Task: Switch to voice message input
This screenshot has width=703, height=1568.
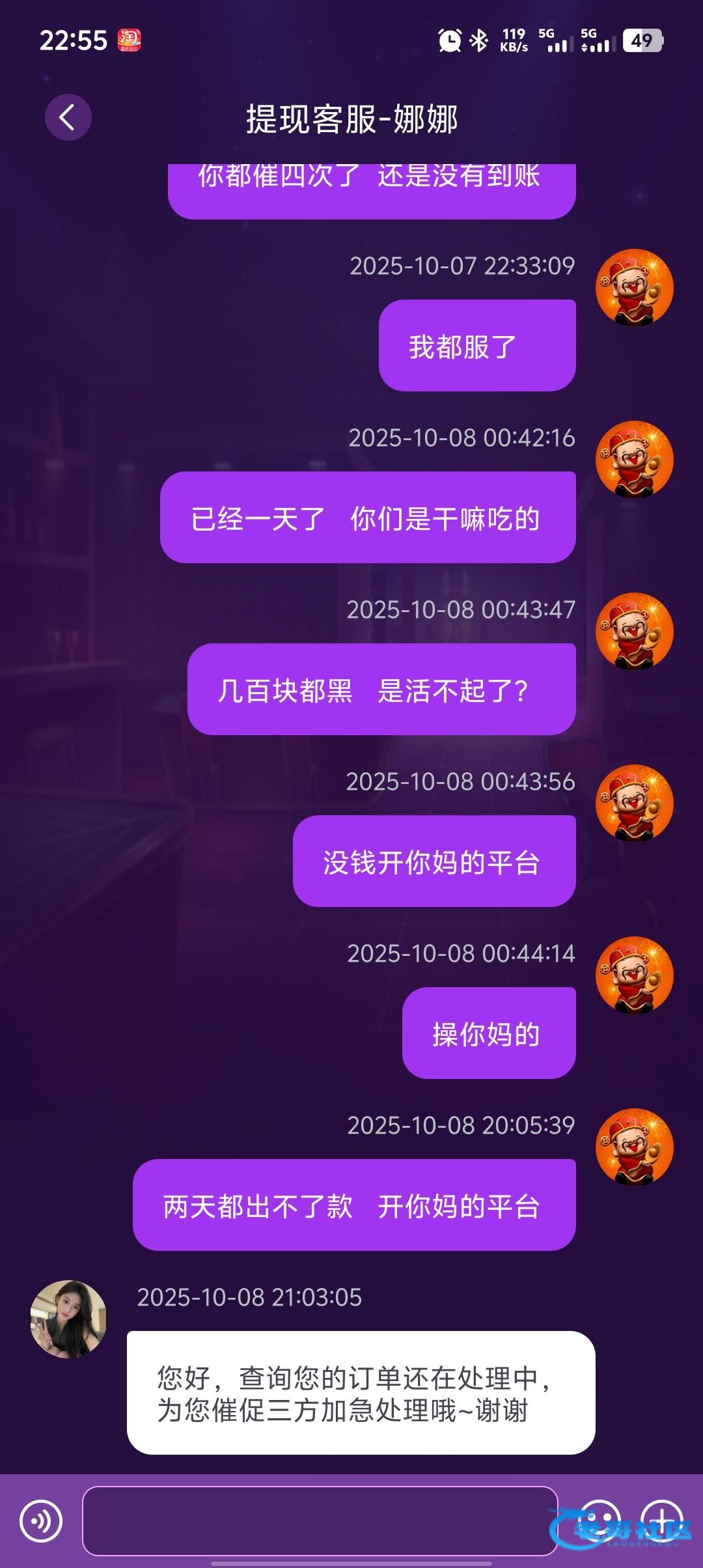Action: coord(41,1521)
